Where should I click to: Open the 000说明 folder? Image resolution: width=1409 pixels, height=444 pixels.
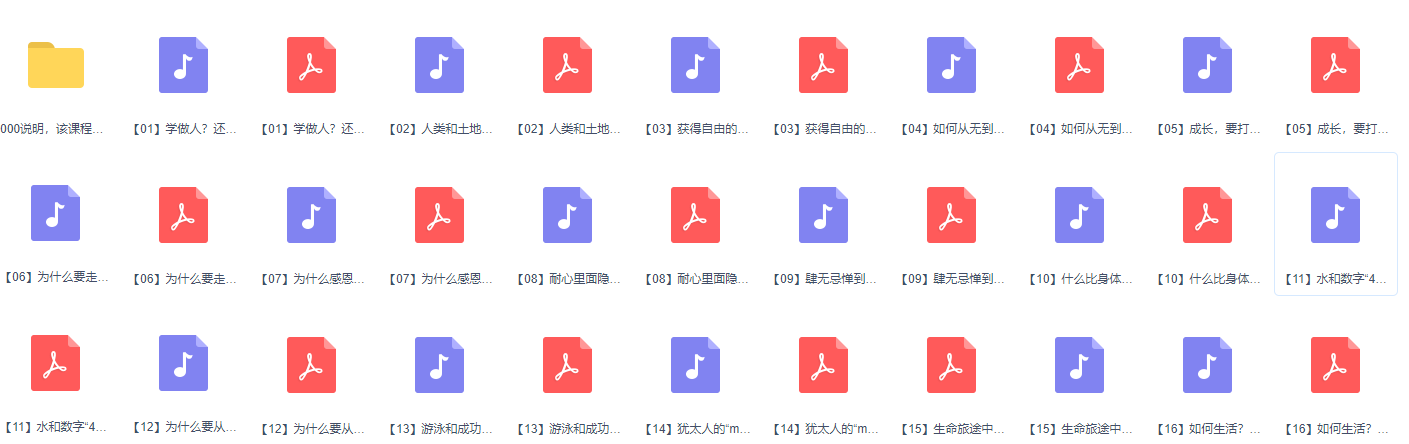[56, 66]
